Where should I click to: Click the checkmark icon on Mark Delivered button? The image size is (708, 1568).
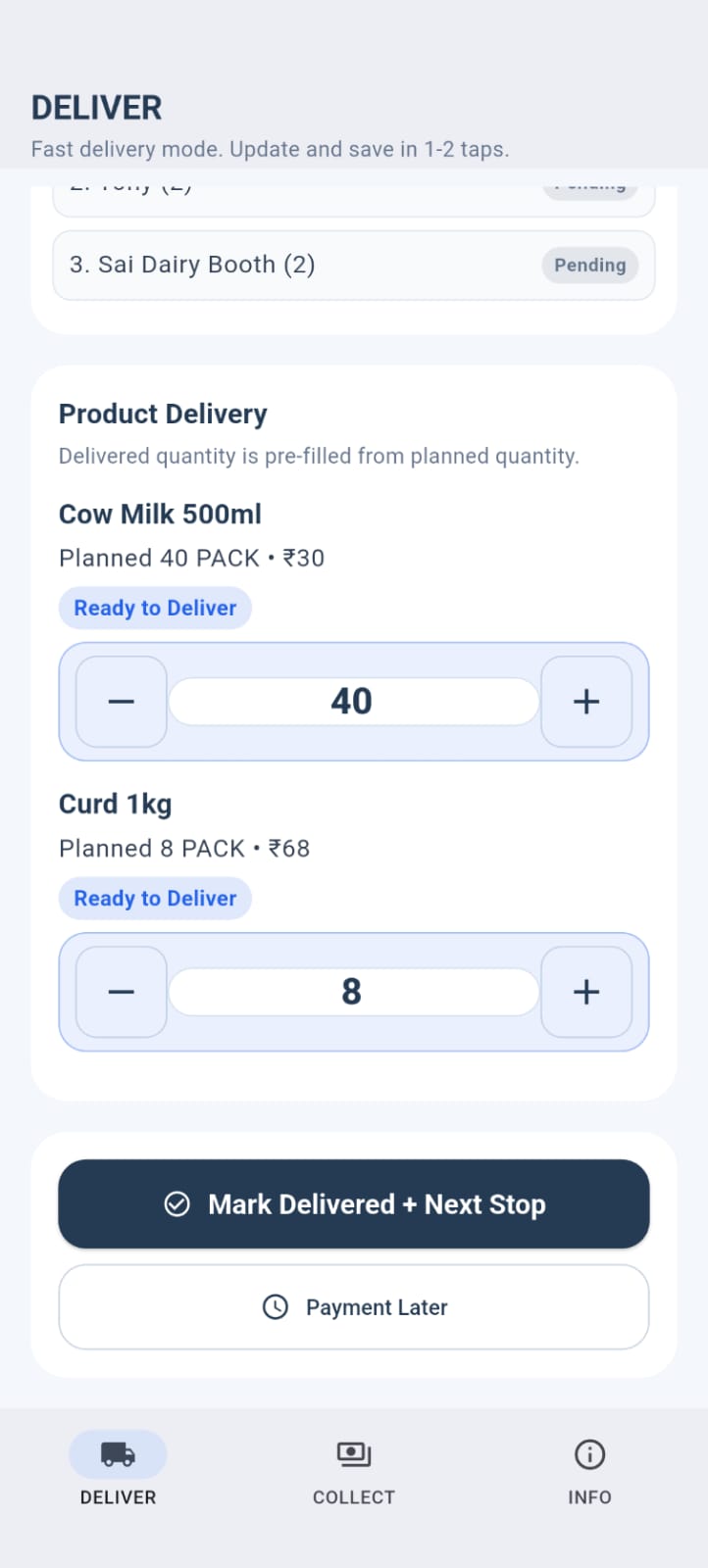177,1203
